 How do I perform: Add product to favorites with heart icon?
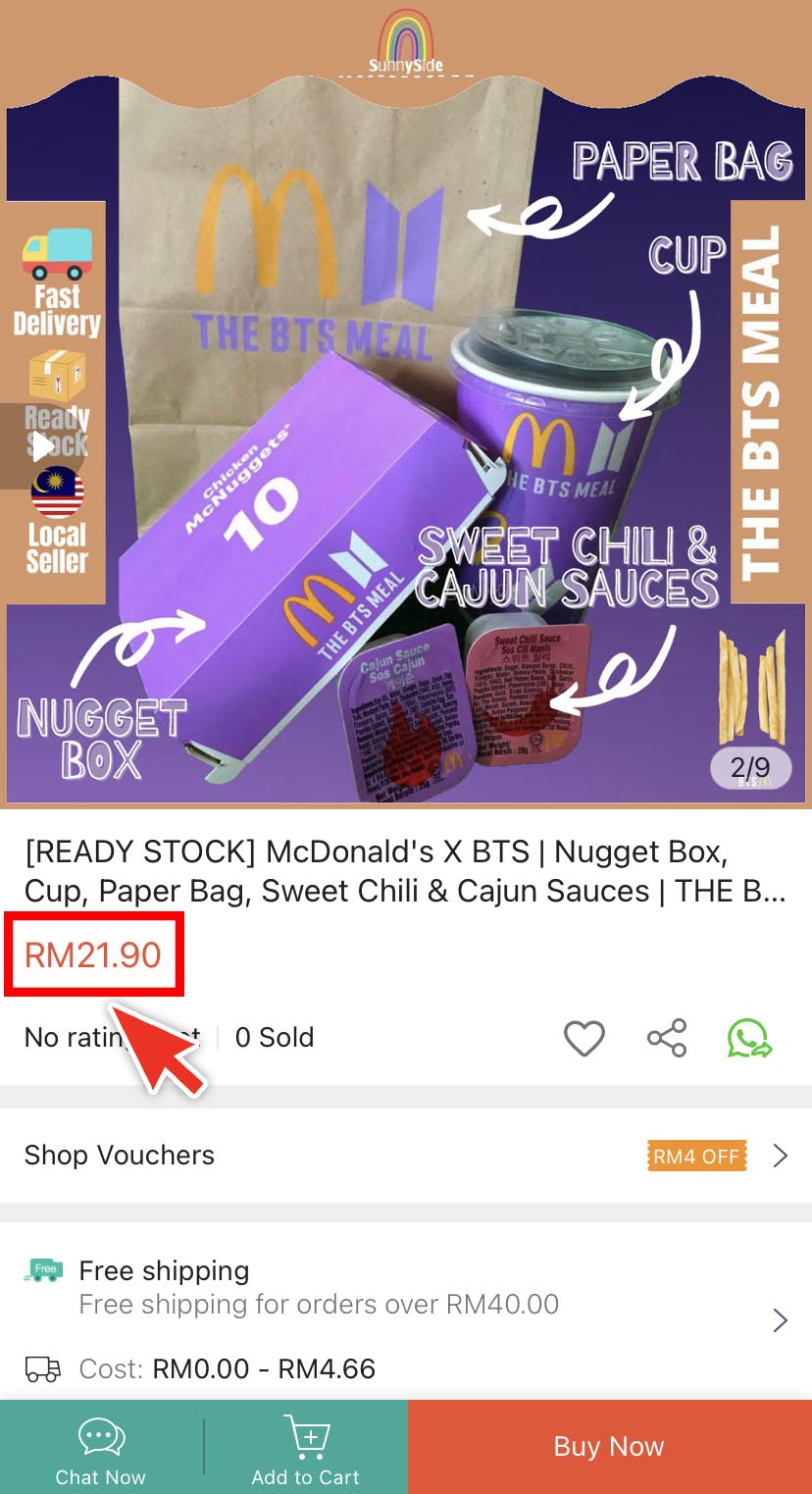(x=584, y=1038)
